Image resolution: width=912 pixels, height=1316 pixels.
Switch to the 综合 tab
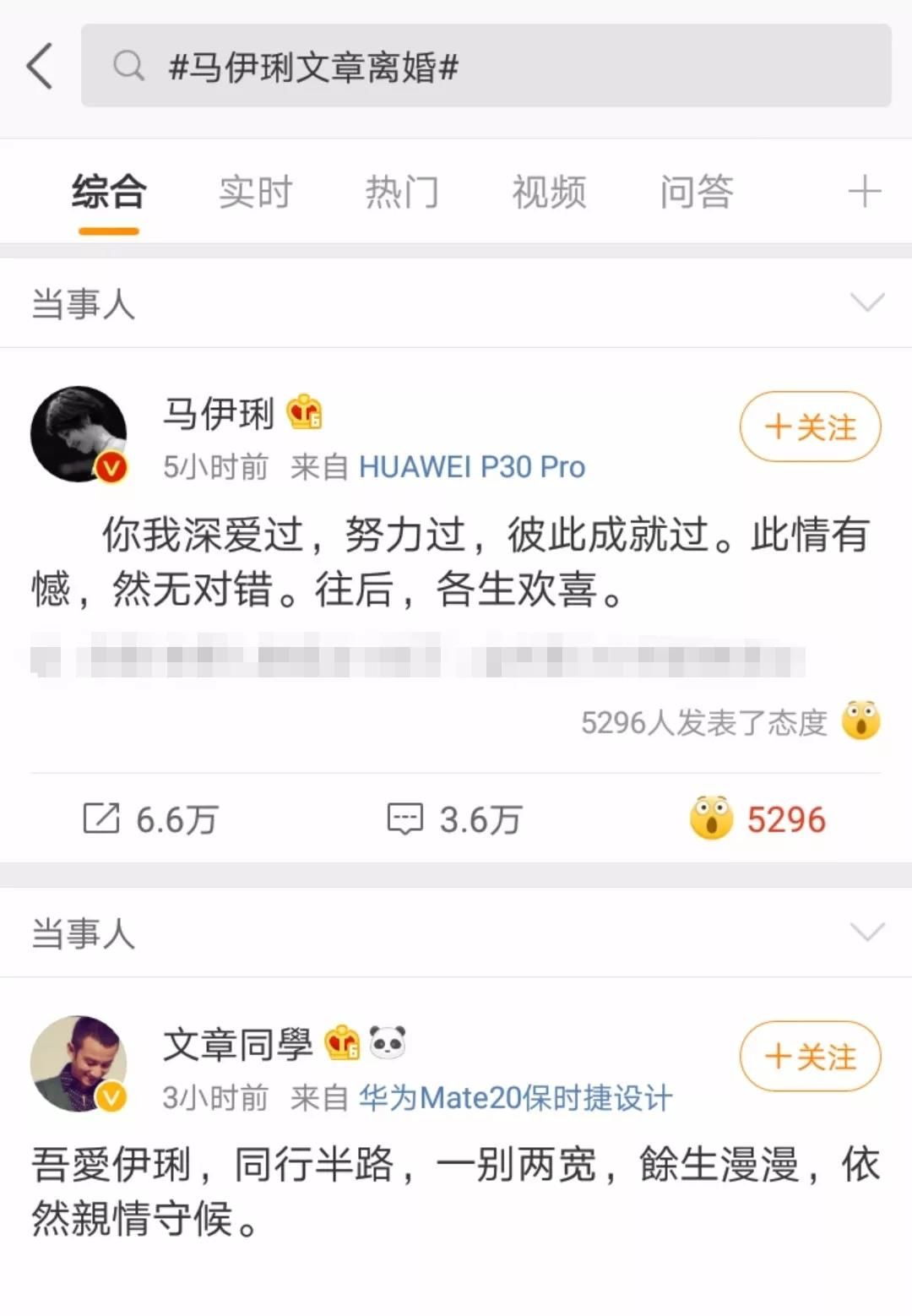click(x=109, y=193)
